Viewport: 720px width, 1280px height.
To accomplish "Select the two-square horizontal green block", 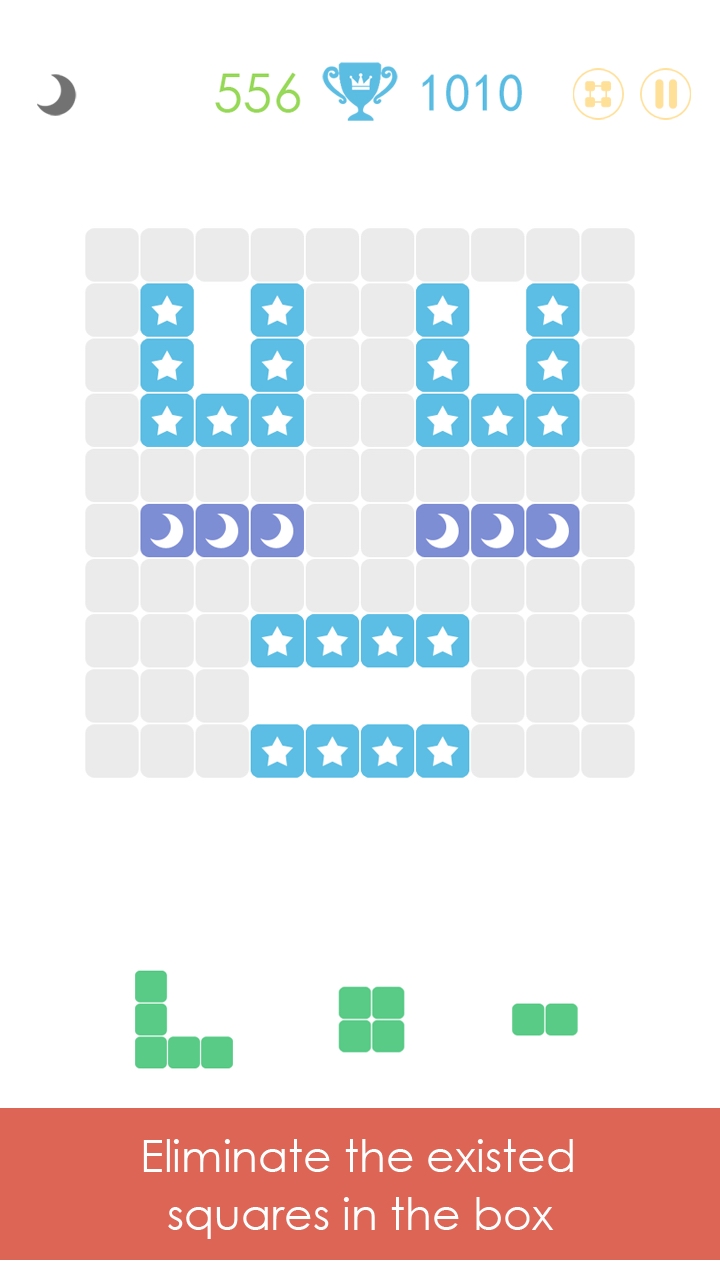I will [545, 1019].
